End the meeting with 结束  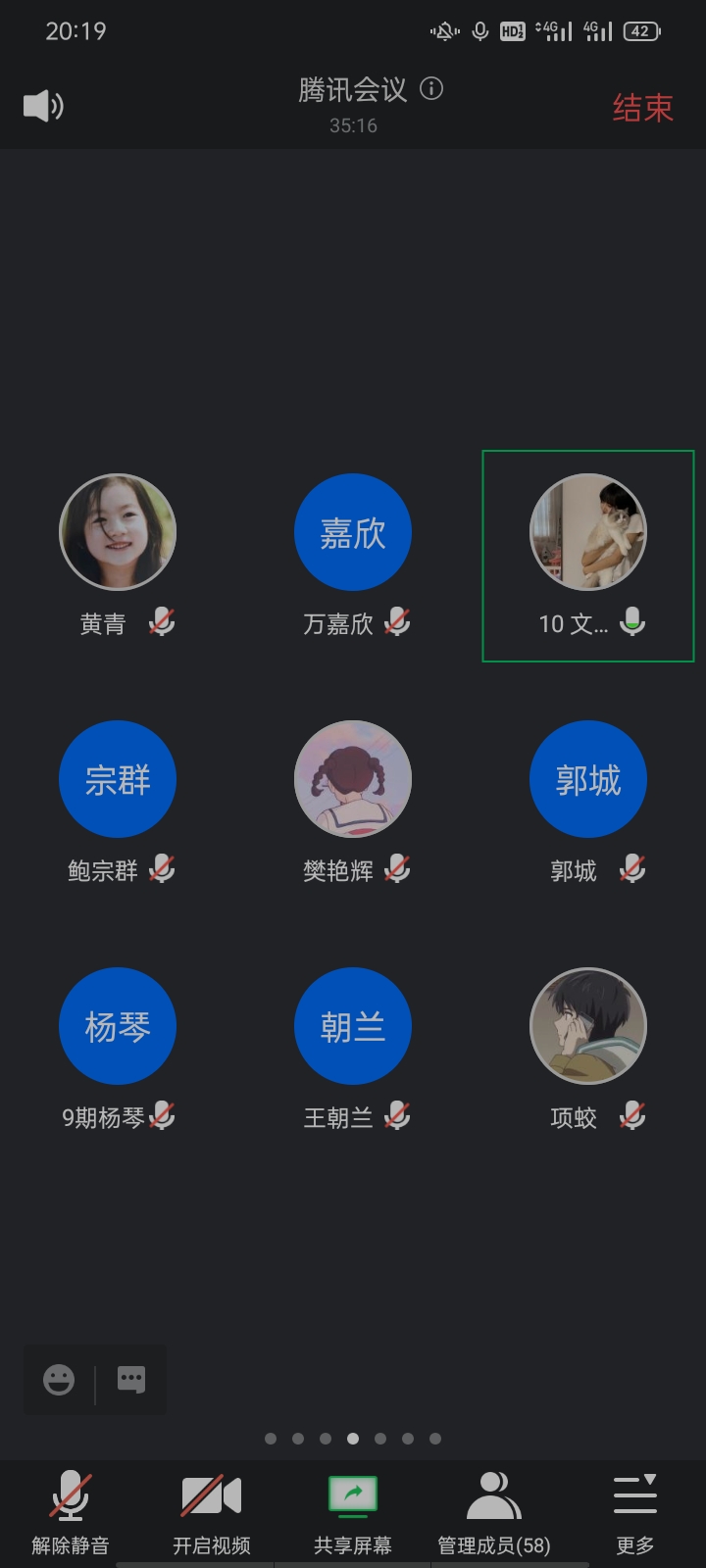click(x=642, y=108)
